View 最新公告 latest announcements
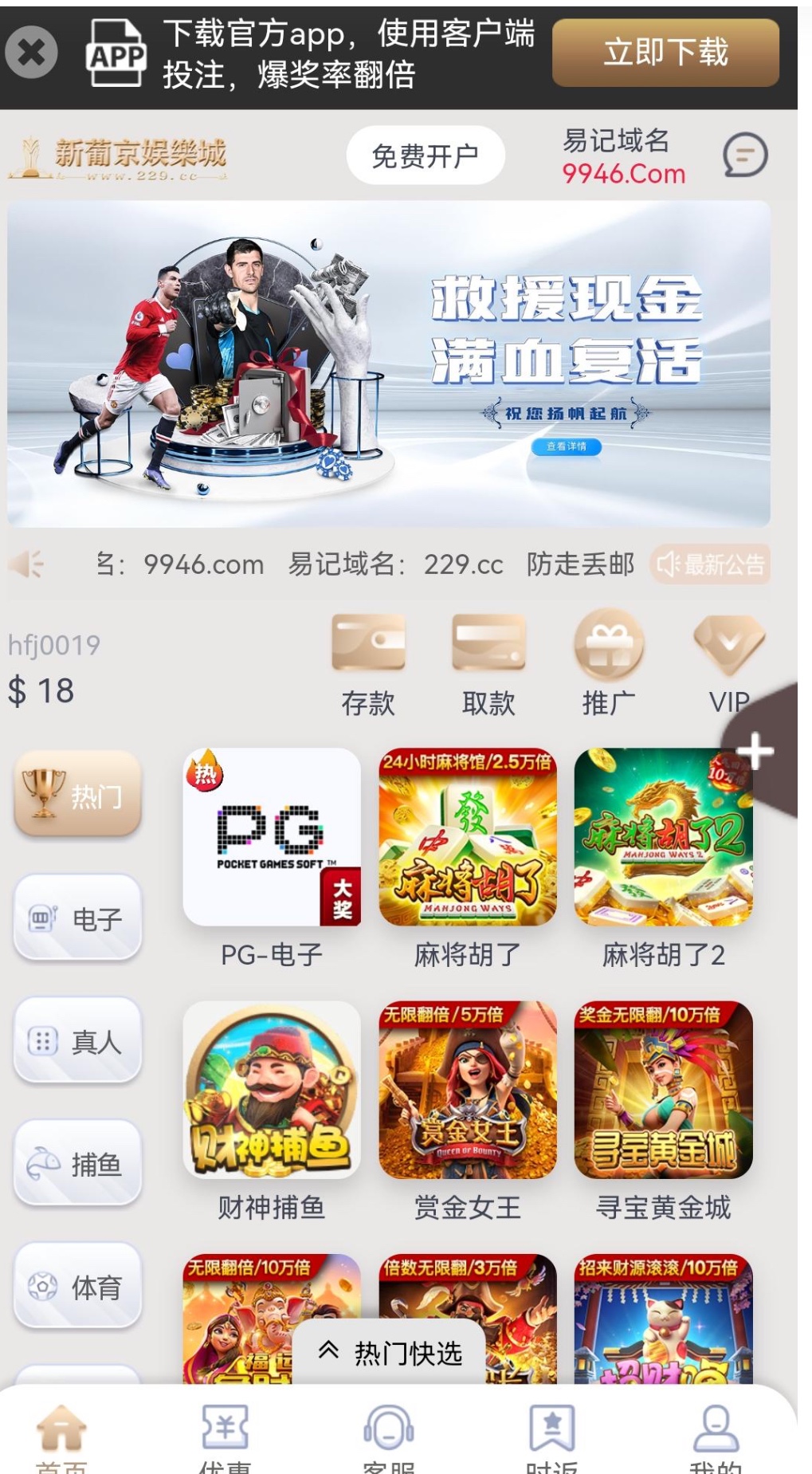812x1474 pixels. (x=710, y=564)
